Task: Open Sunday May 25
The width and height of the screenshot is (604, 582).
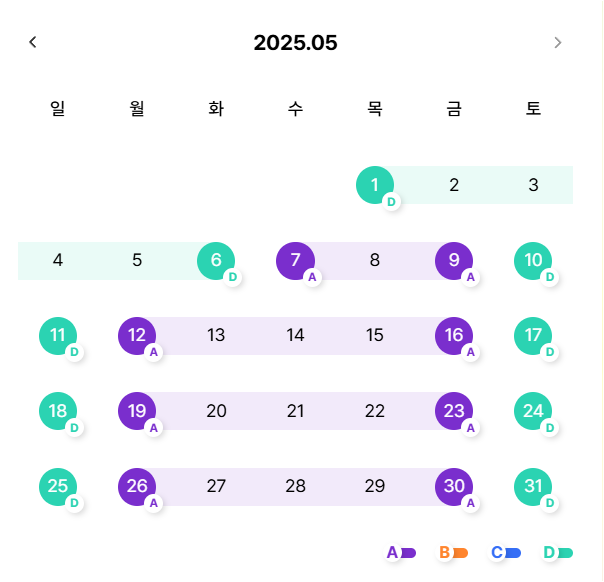Action: [x=58, y=486]
